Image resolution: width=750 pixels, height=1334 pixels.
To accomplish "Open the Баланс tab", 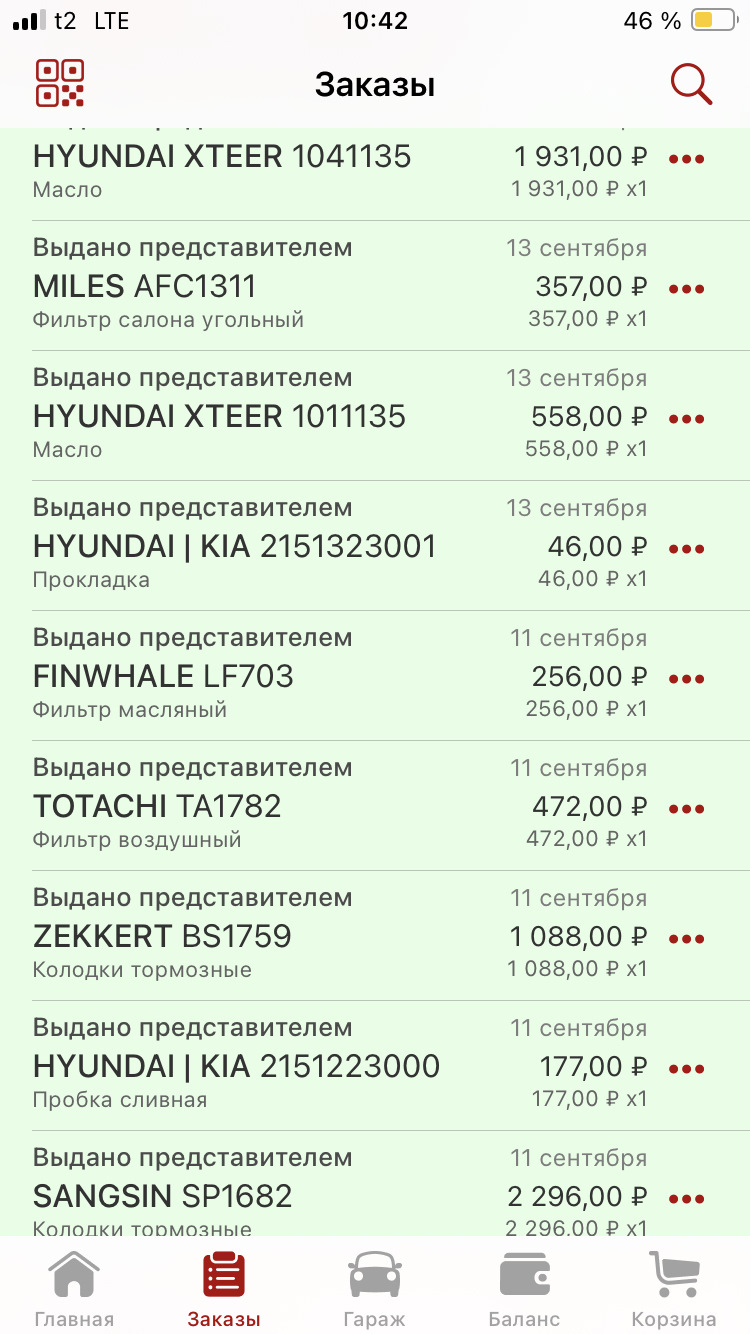I will 524,1289.
